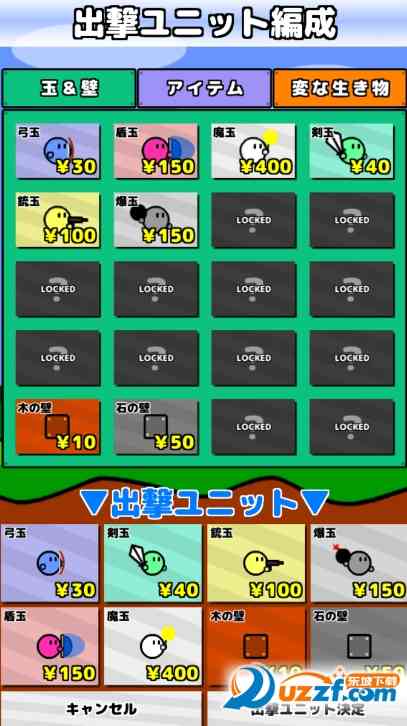
Task: Select the 弓玉 ¥30 card in the grid
Action: (58, 151)
